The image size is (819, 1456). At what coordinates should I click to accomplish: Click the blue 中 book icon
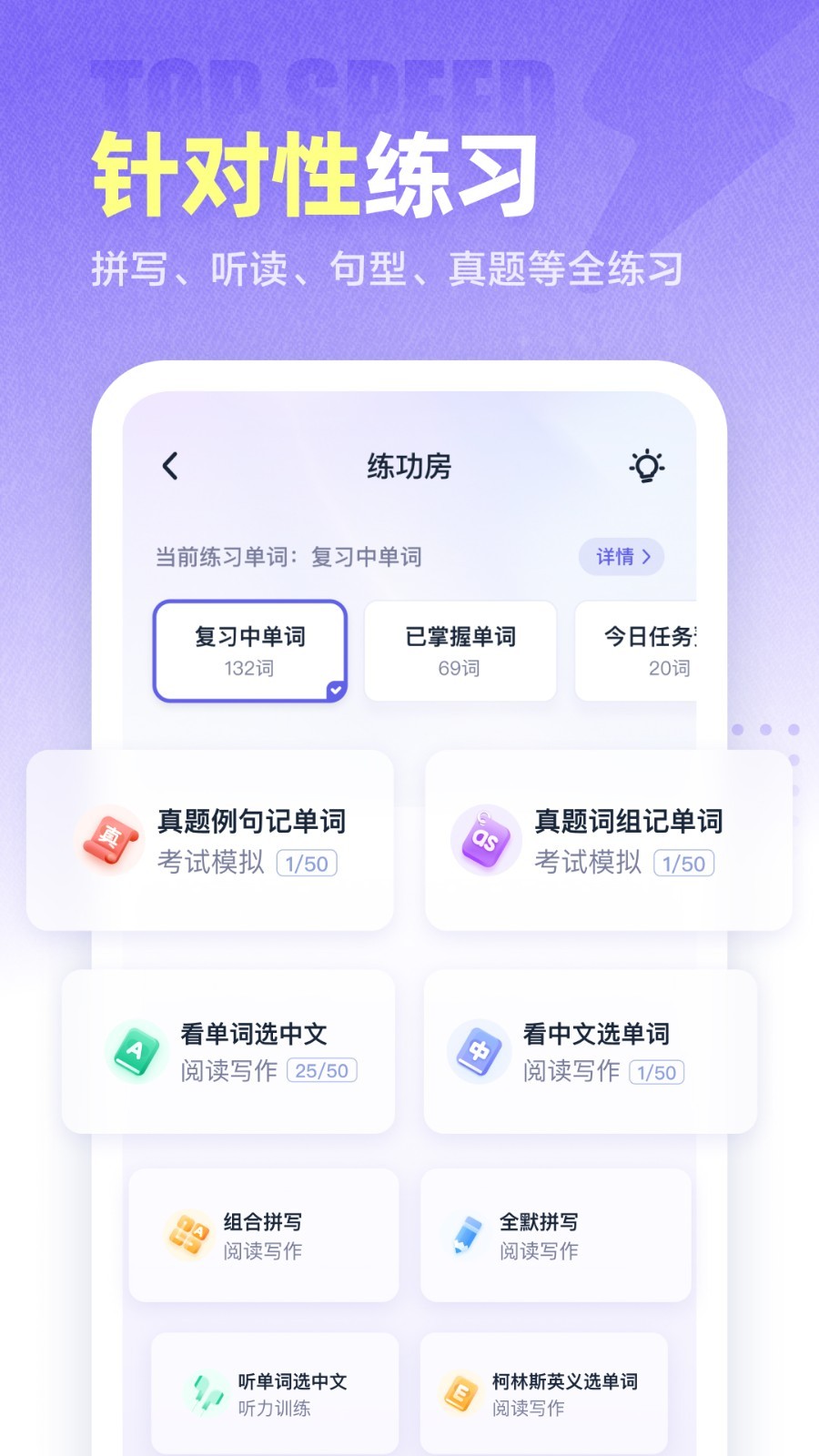pyautogui.click(x=480, y=1049)
